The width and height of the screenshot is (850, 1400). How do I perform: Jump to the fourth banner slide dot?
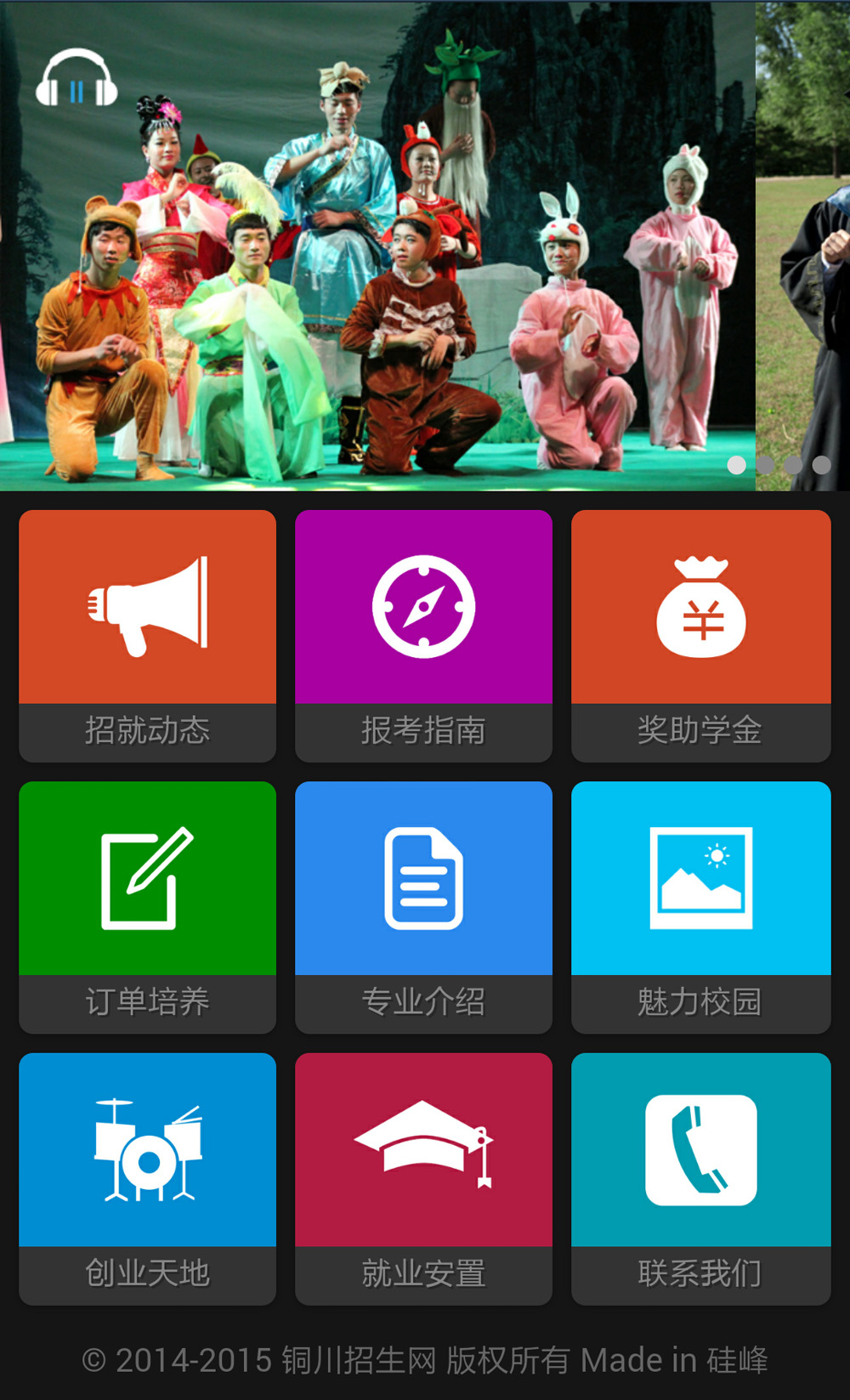pos(821,465)
